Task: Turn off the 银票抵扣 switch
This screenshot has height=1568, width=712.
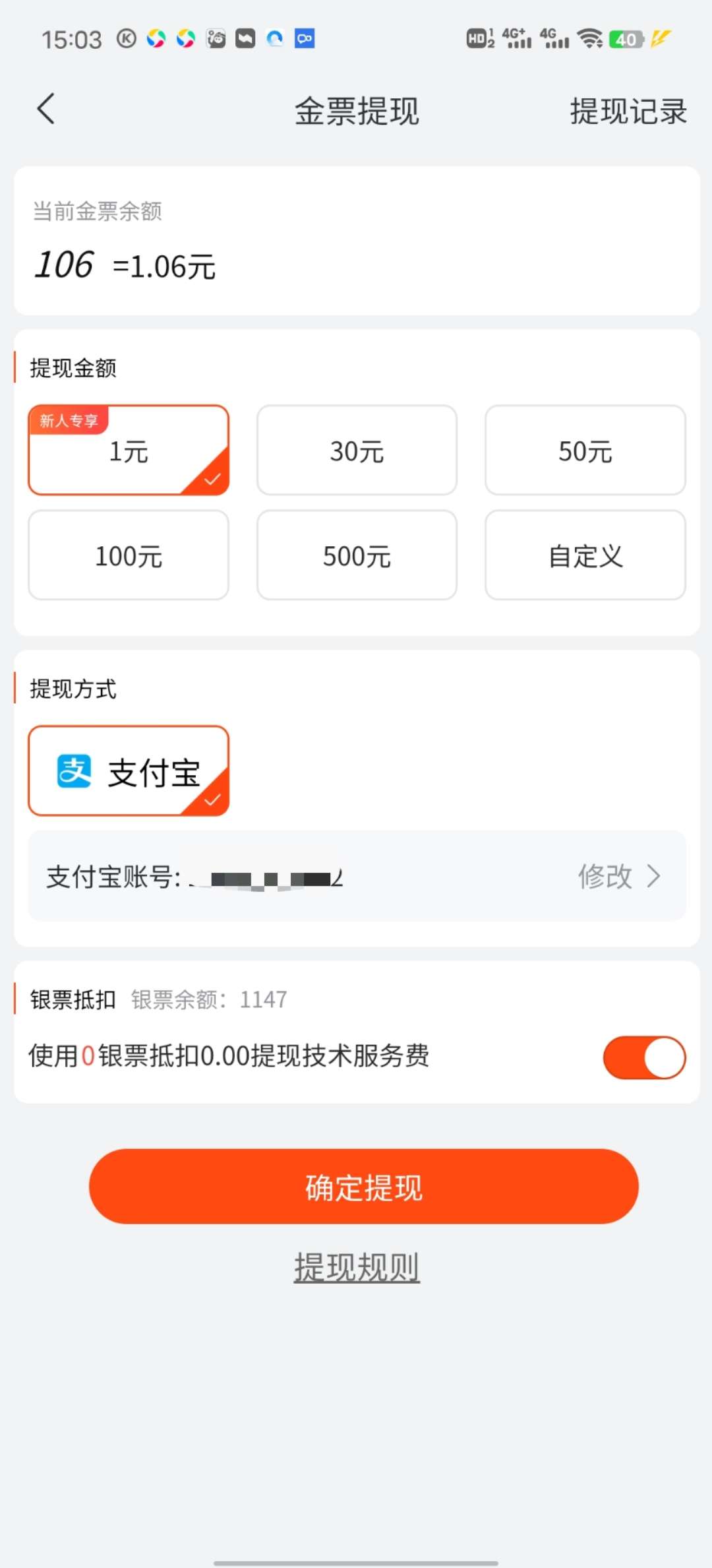Action: click(x=644, y=1057)
